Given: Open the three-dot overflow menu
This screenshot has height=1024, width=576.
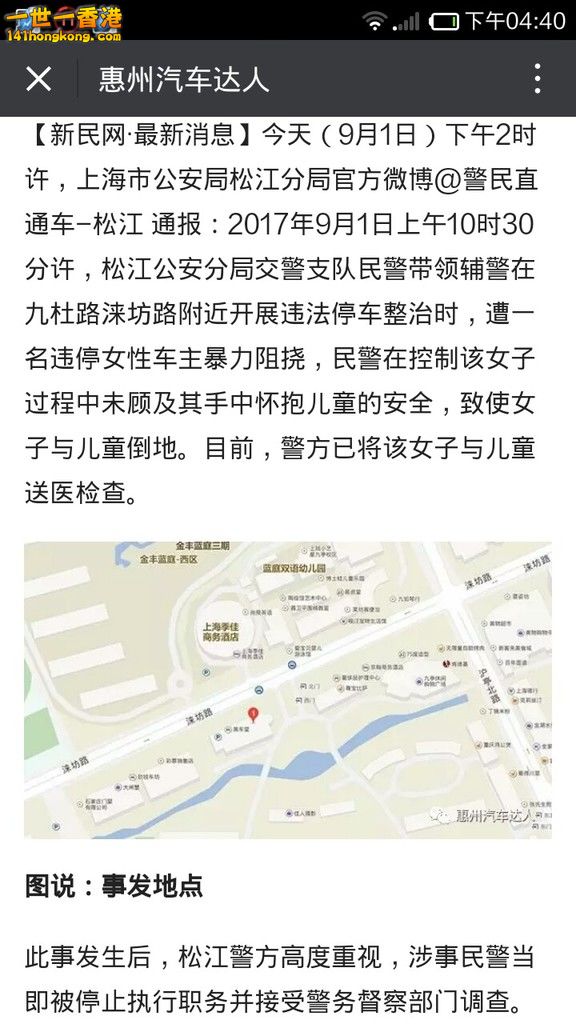Looking at the screenshot, I should click(x=537, y=79).
